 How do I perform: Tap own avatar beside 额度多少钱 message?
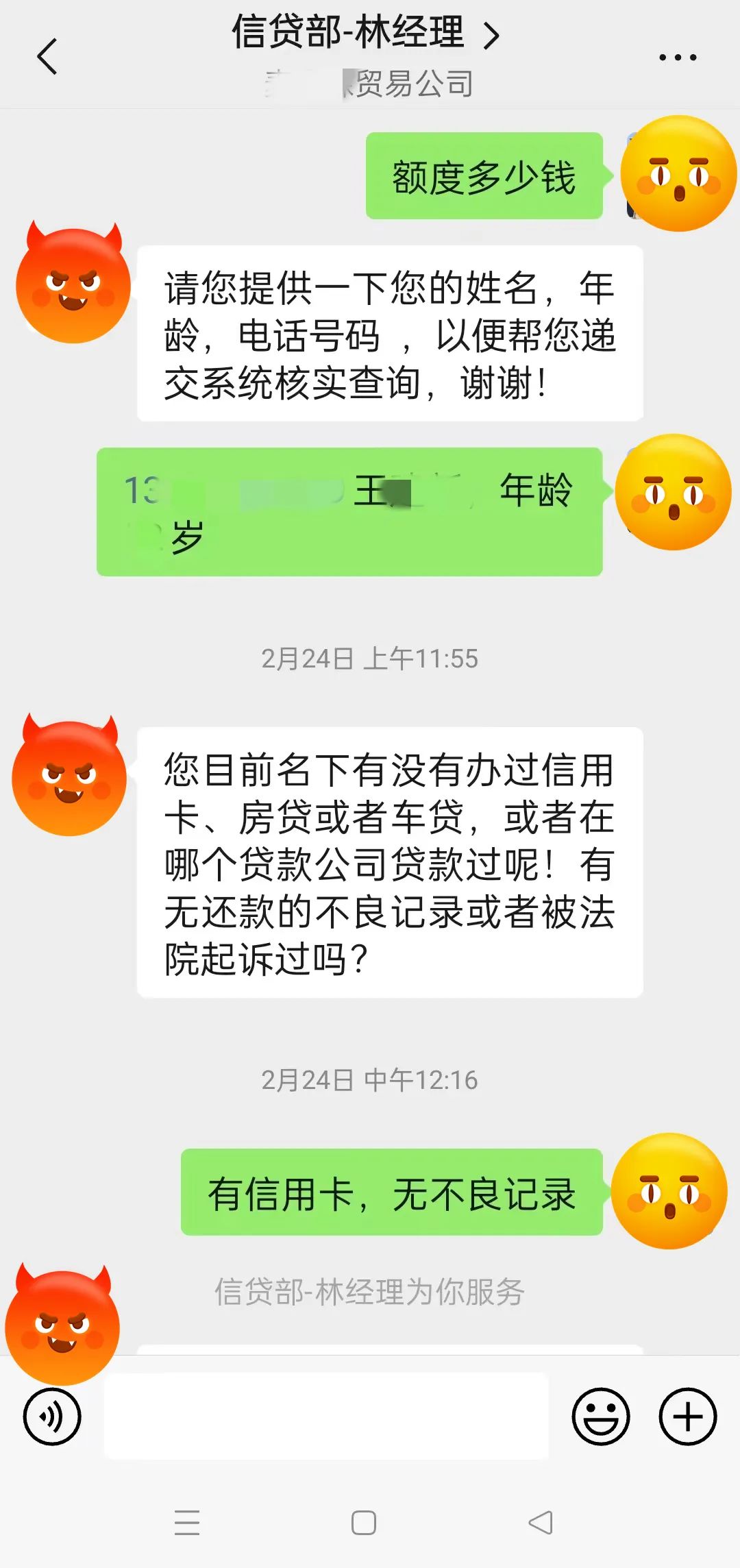(677, 174)
